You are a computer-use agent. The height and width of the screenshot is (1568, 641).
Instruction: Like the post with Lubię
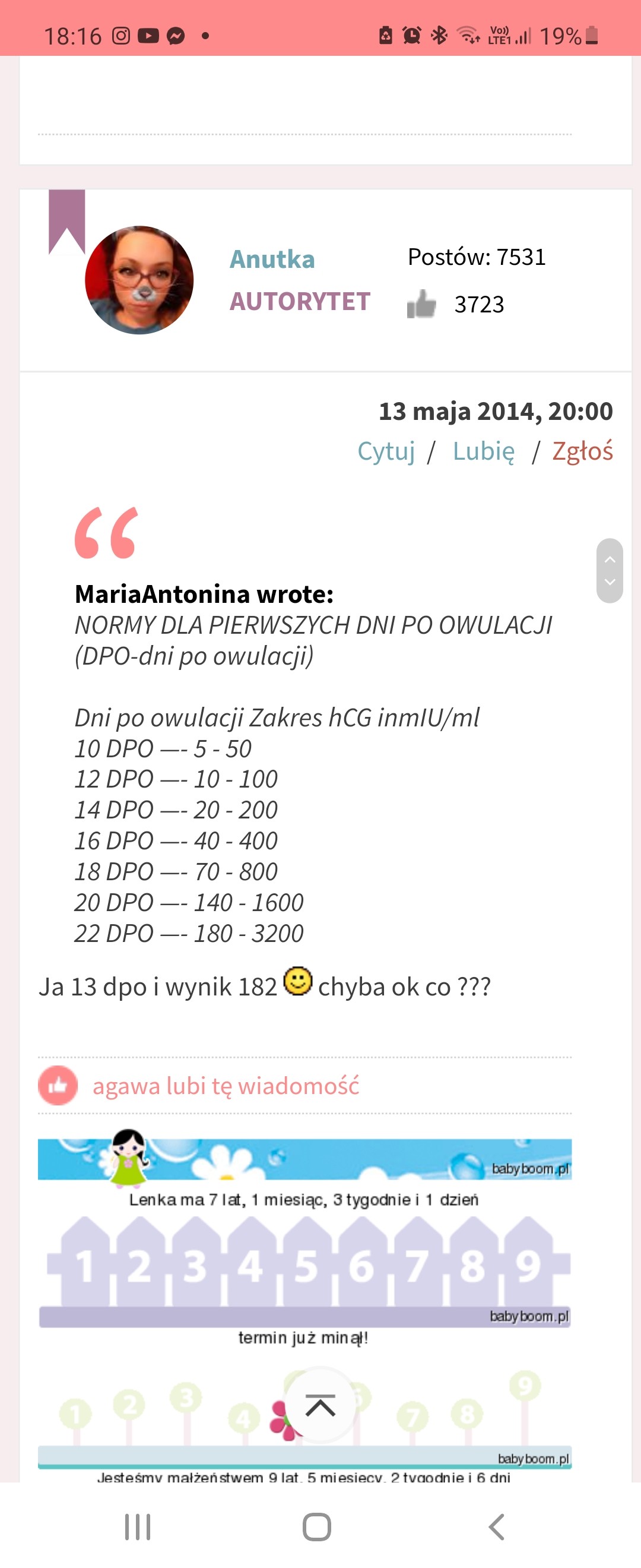483,451
